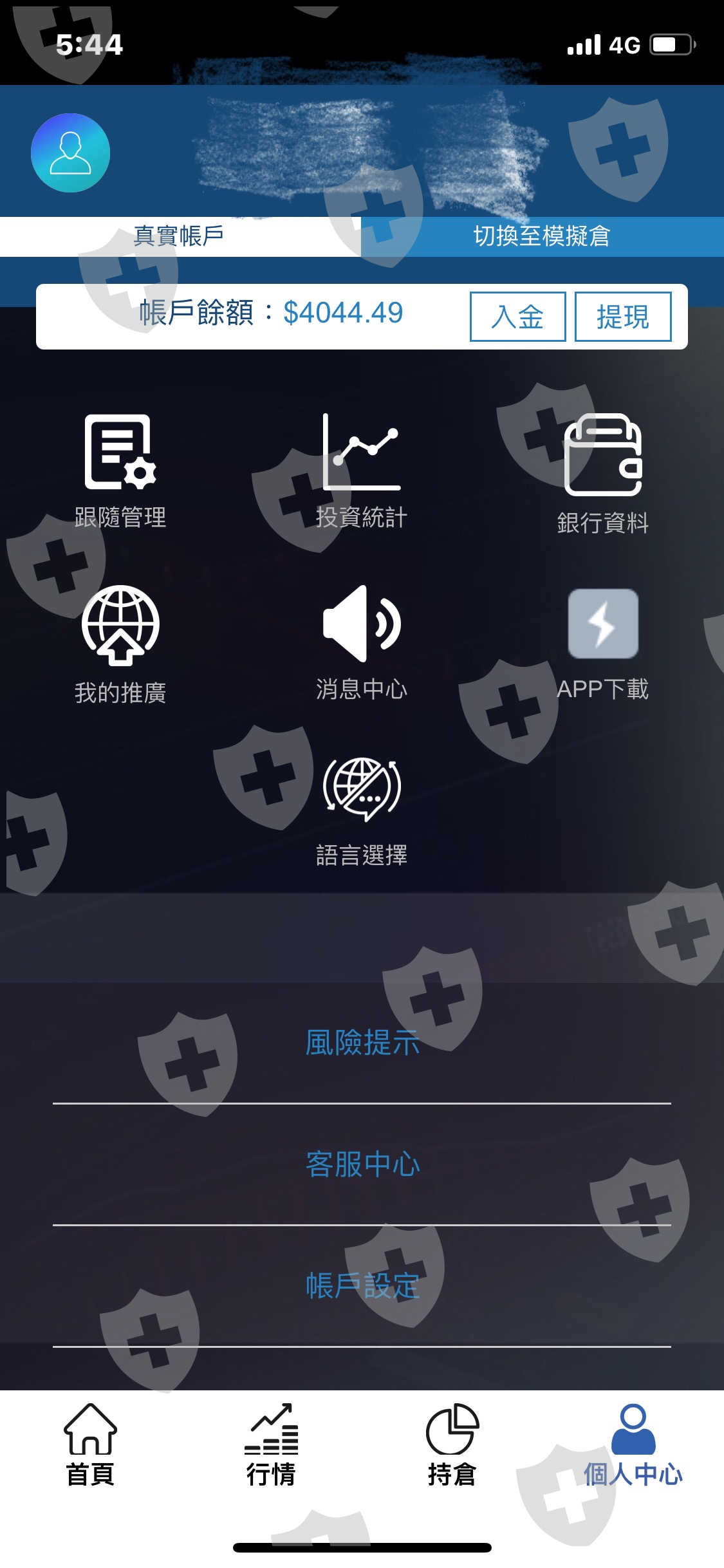Open the 風險提示 row

pos(362,1043)
